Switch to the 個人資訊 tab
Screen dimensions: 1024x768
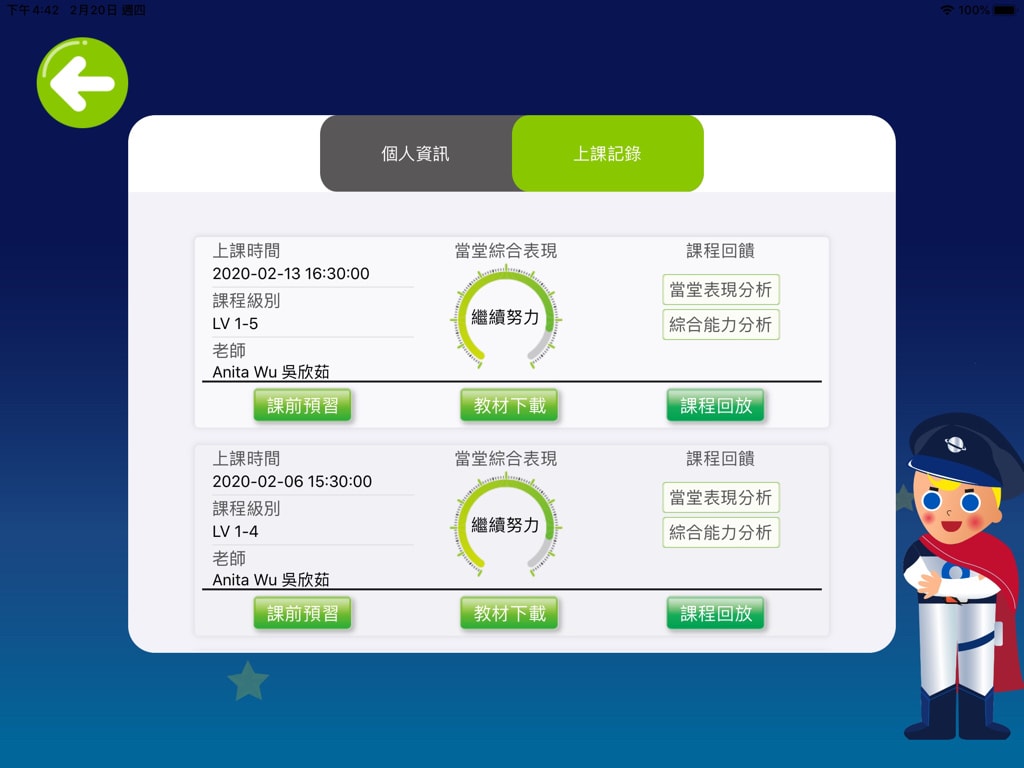point(416,154)
